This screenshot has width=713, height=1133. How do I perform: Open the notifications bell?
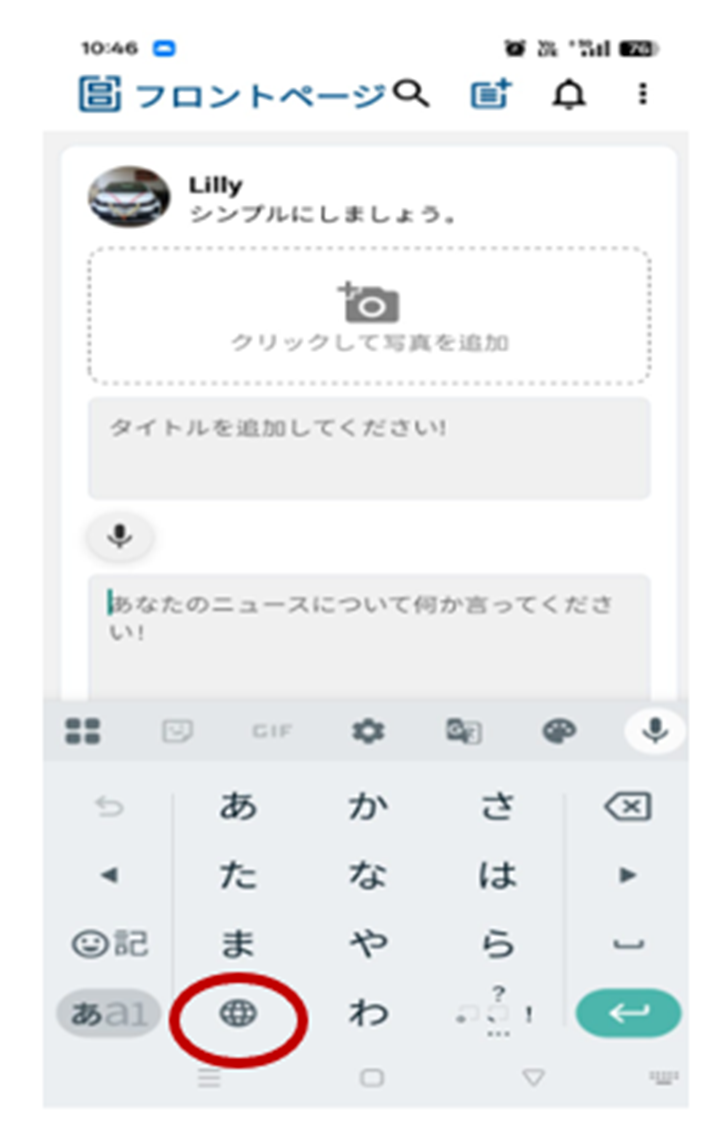tap(568, 95)
